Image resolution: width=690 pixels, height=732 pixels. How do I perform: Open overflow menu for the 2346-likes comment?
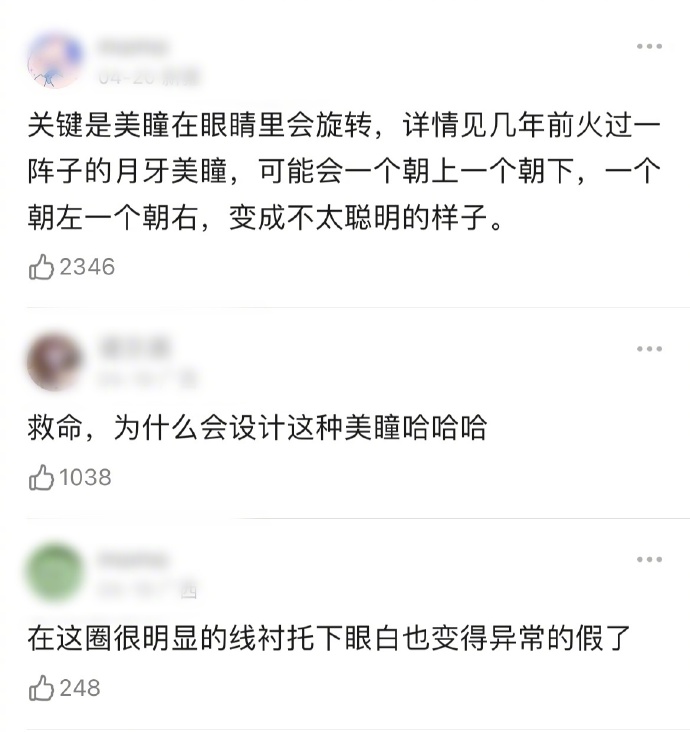tap(649, 47)
